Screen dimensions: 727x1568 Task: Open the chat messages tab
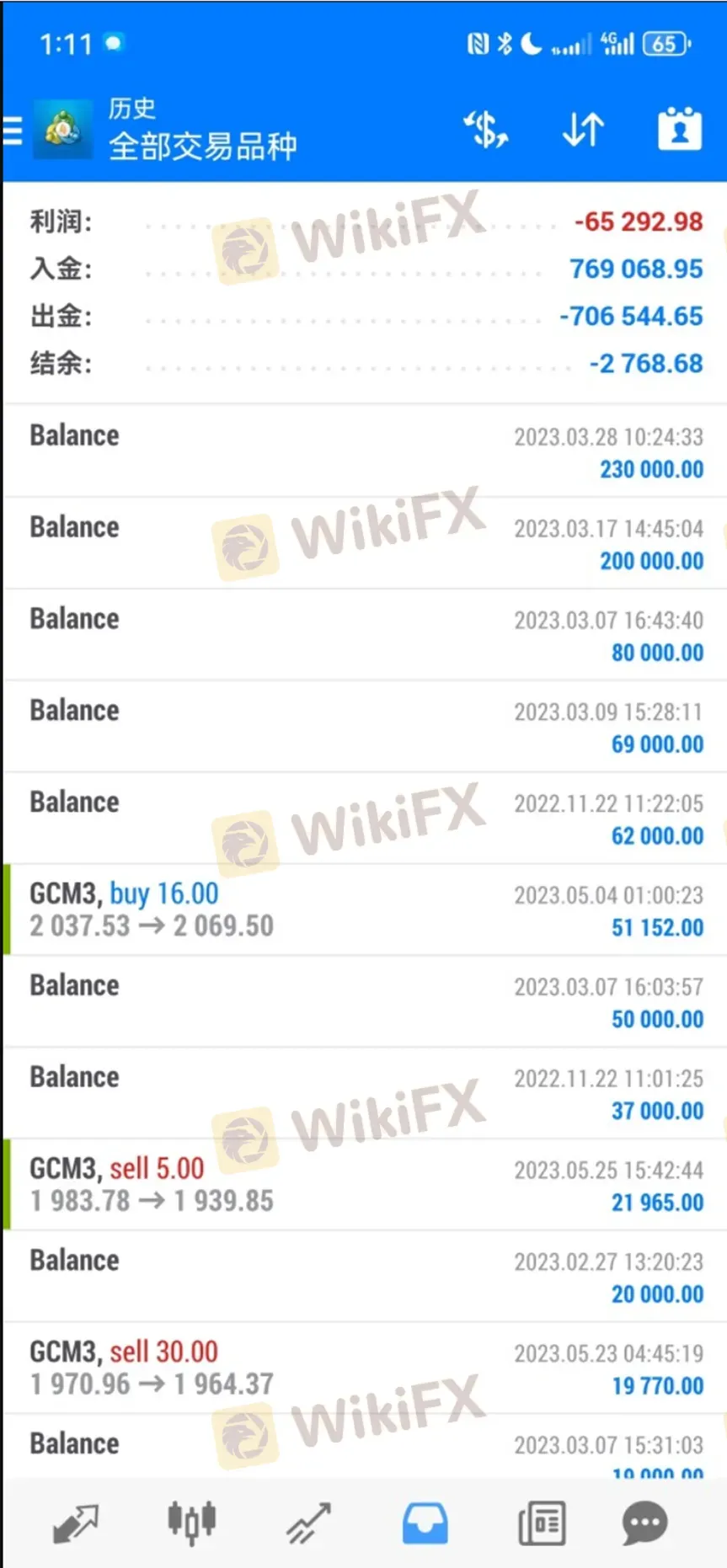(x=645, y=1523)
